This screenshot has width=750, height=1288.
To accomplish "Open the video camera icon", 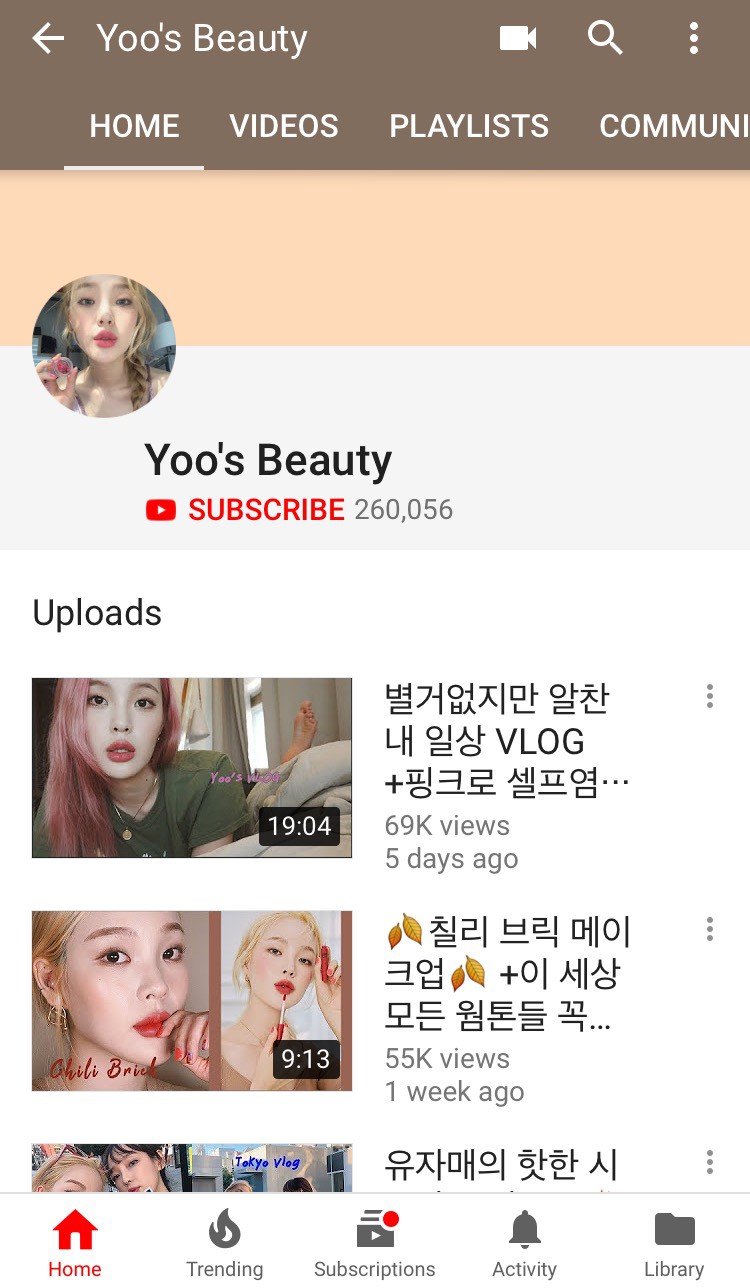I will pos(518,39).
